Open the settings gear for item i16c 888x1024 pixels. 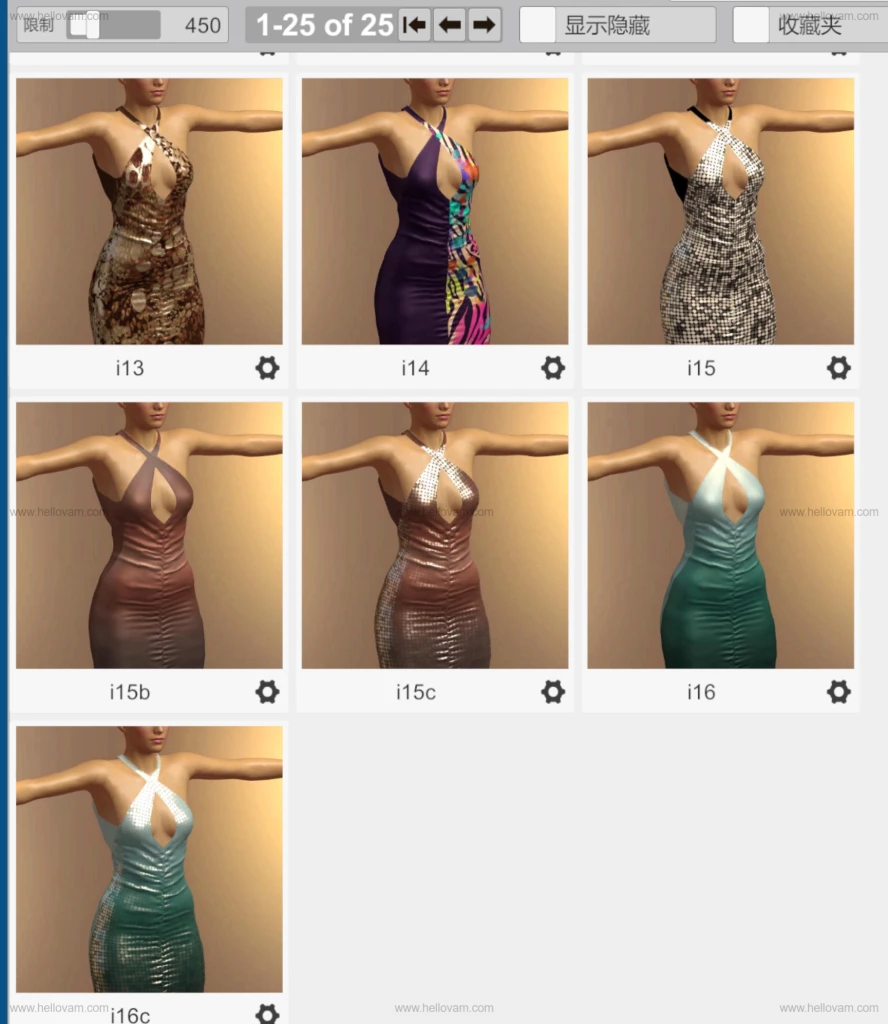click(267, 1014)
